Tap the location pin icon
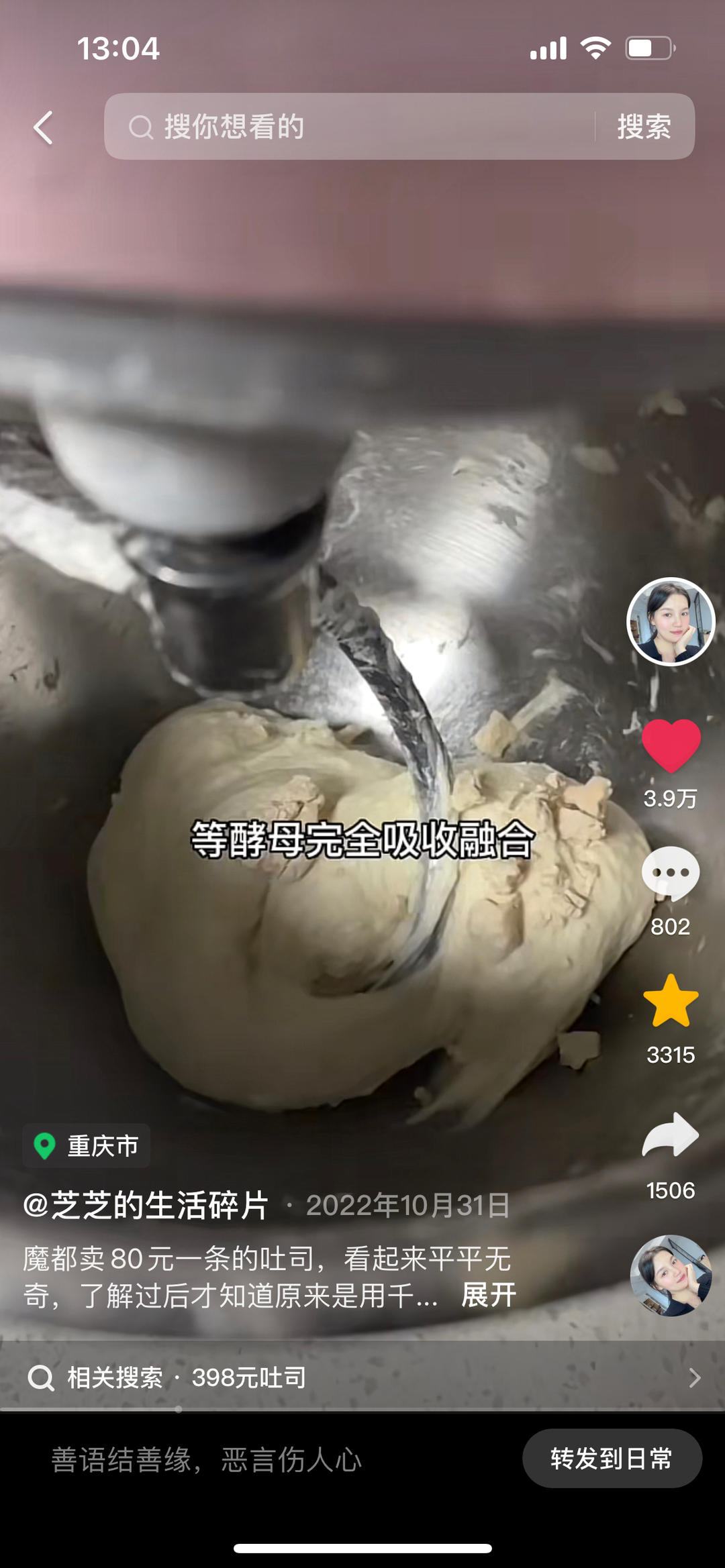This screenshot has height=1568, width=725. (44, 1145)
